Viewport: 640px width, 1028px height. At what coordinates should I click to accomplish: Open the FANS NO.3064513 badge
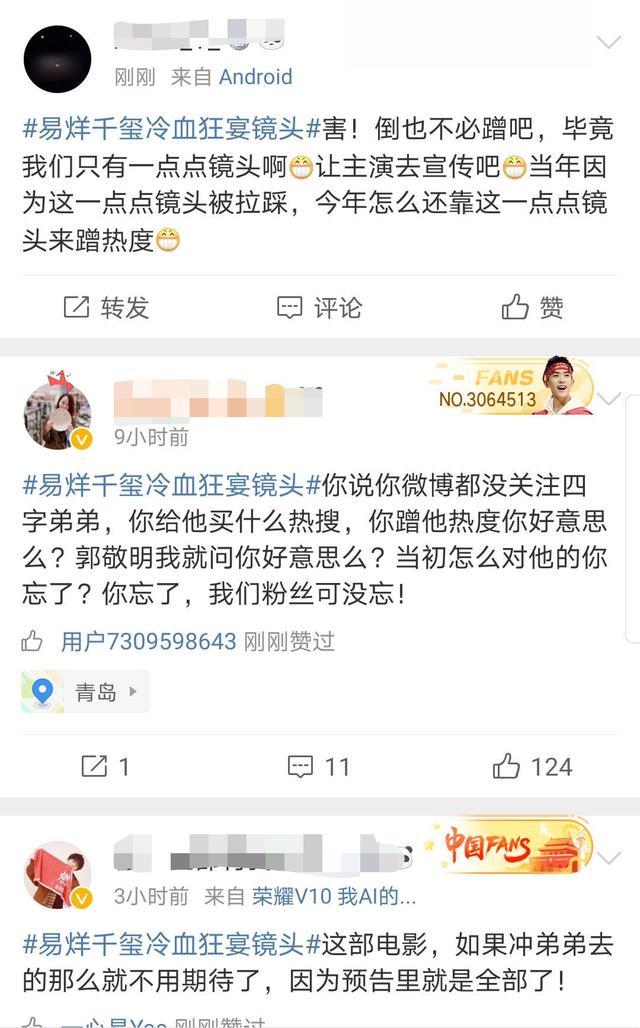pos(510,387)
